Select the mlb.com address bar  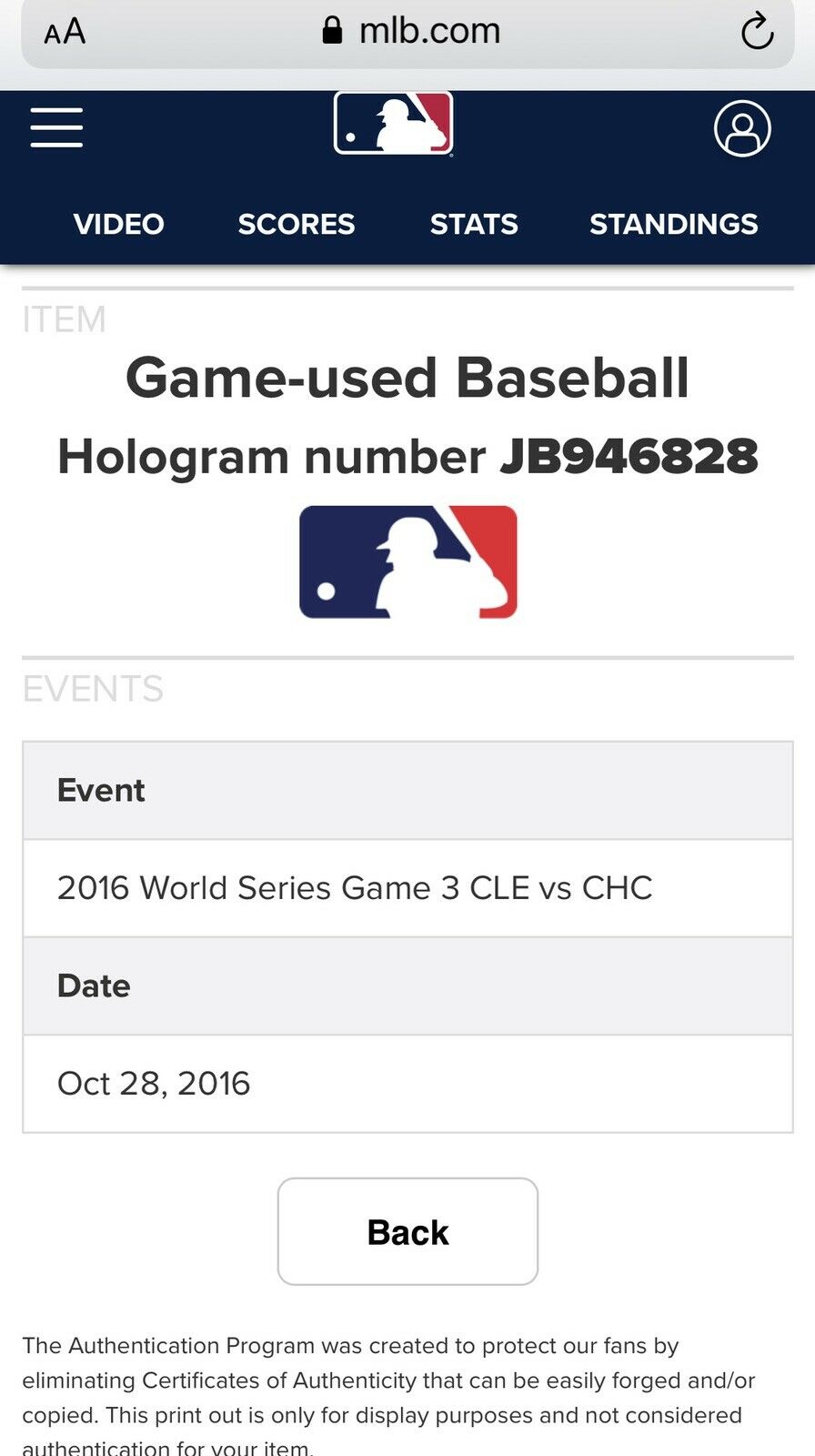(411, 32)
